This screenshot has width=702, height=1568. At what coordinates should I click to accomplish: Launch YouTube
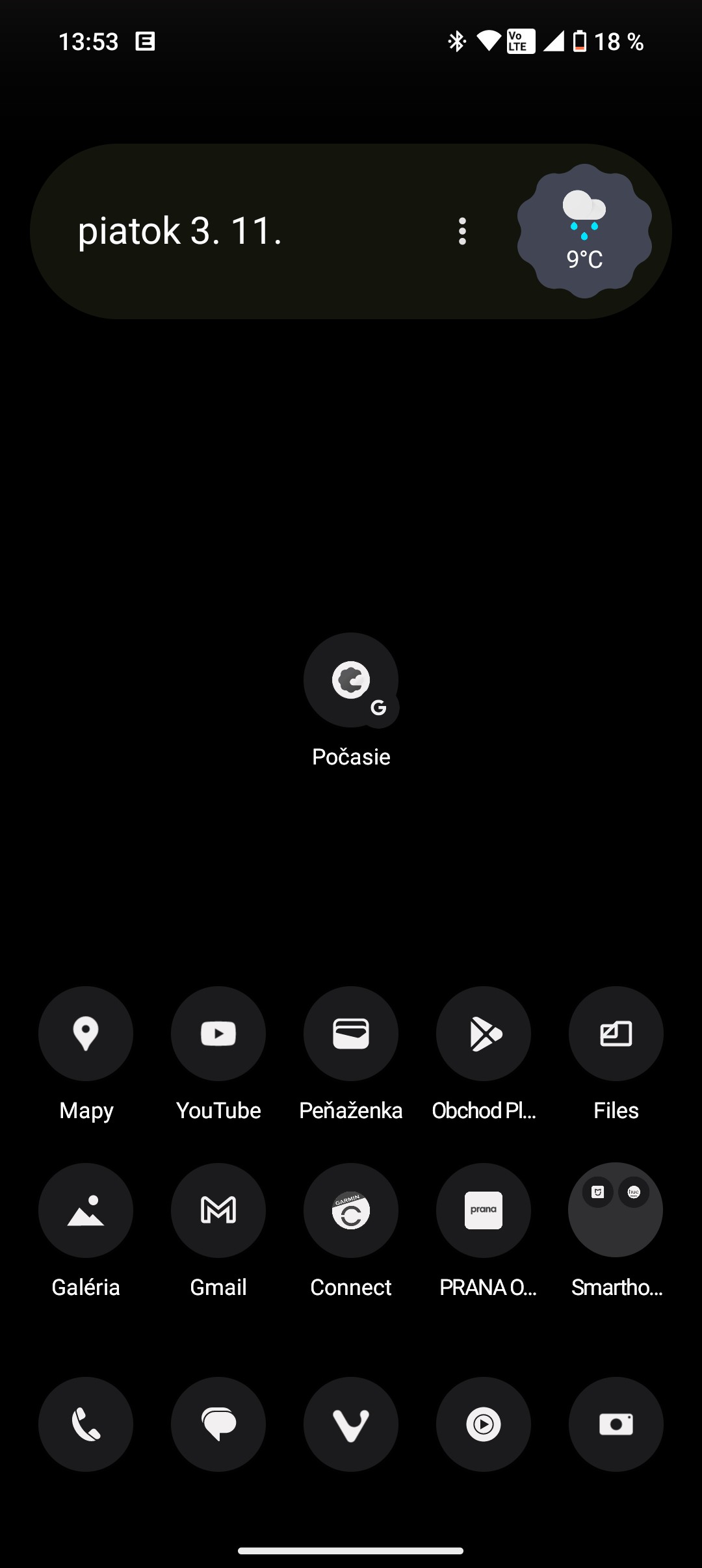tap(218, 1034)
